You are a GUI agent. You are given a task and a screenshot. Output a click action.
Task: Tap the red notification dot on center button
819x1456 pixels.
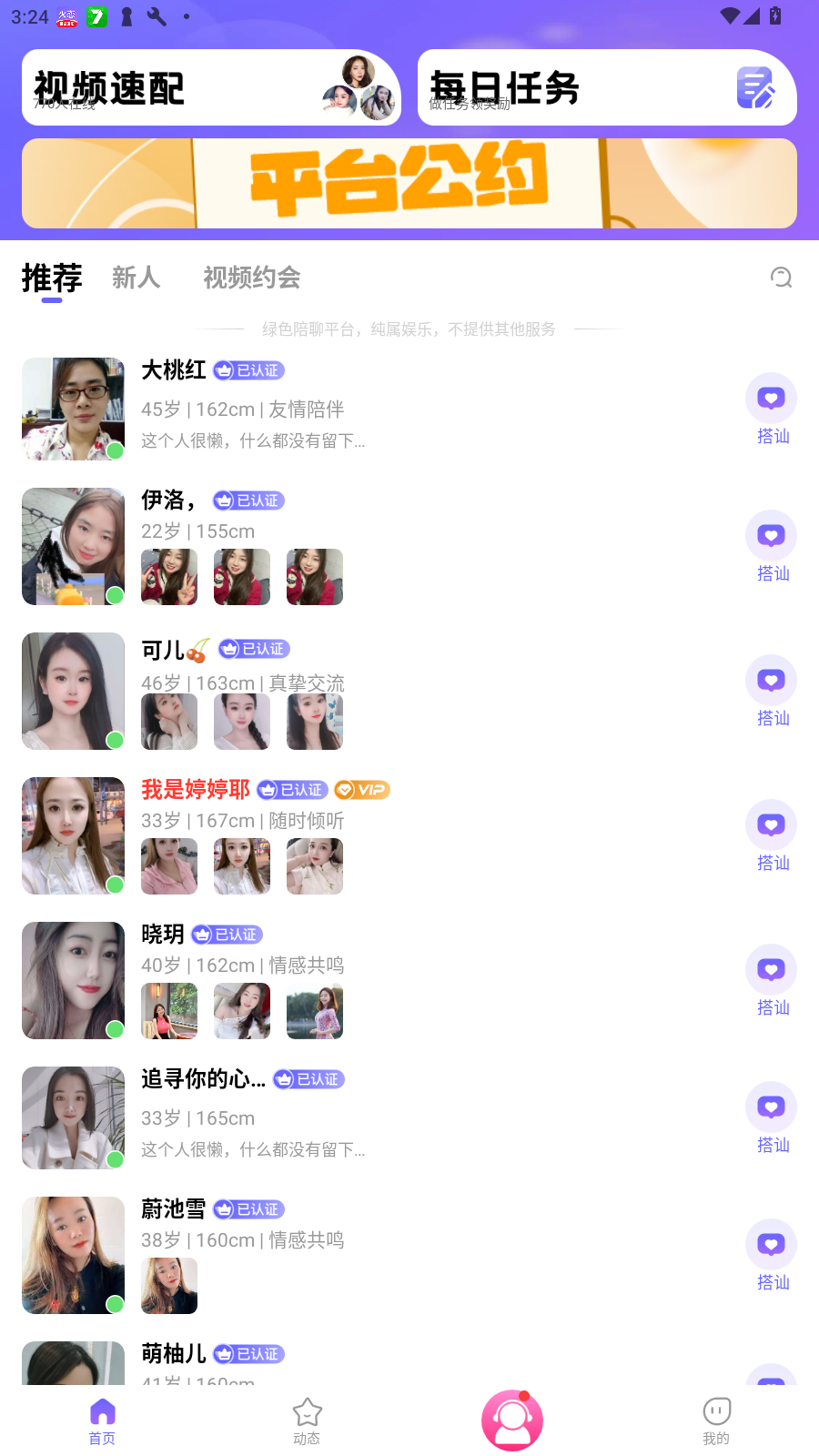[524, 1394]
